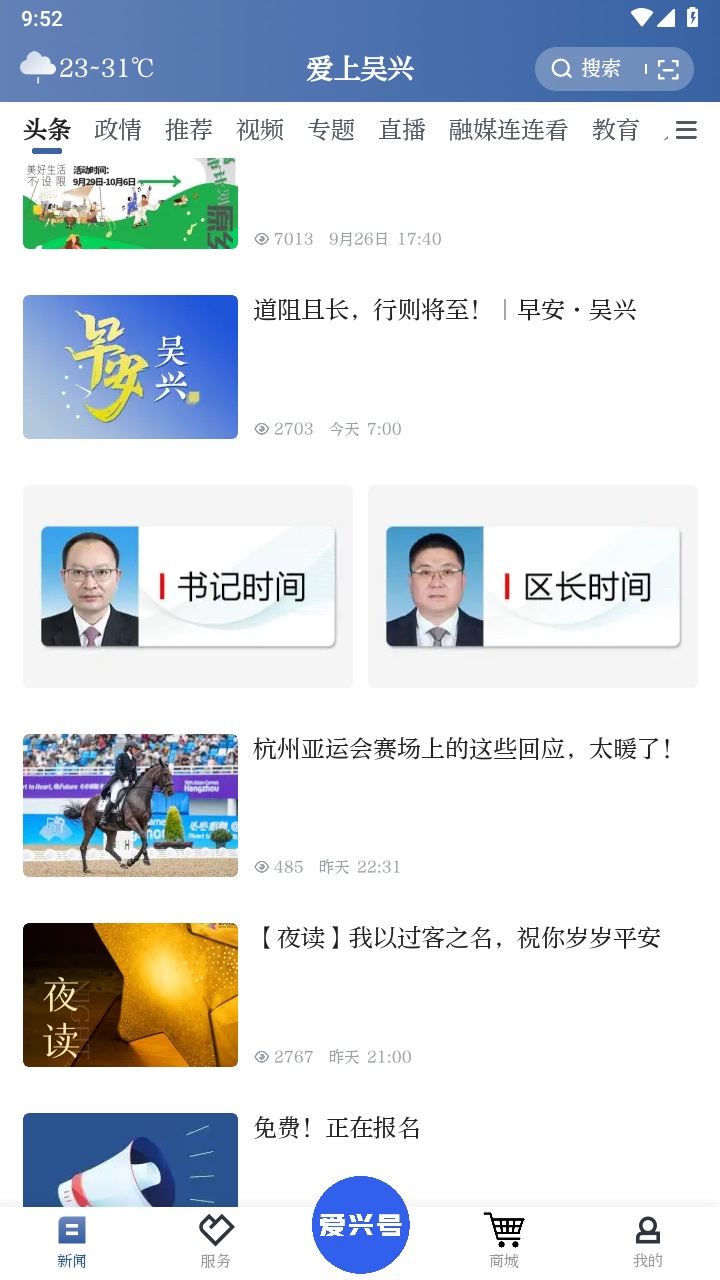Tap the weather cloud icon showing 23~31℃

(38, 65)
